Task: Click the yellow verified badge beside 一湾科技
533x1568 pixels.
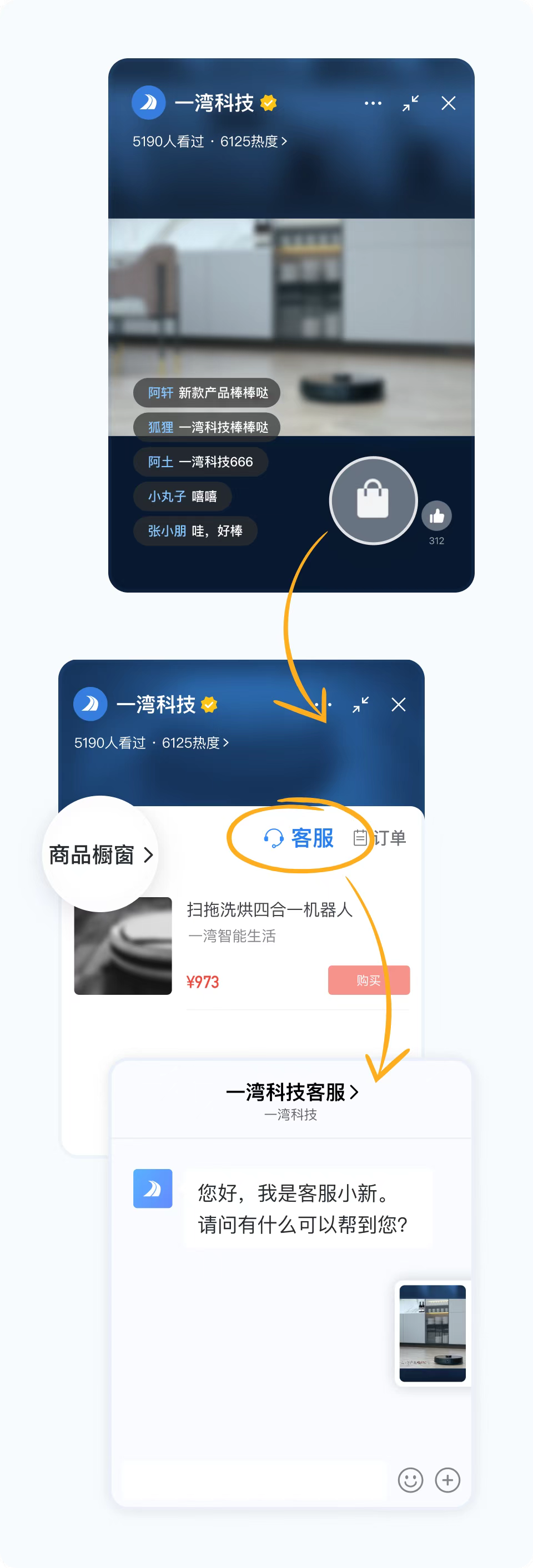Action: click(267, 103)
